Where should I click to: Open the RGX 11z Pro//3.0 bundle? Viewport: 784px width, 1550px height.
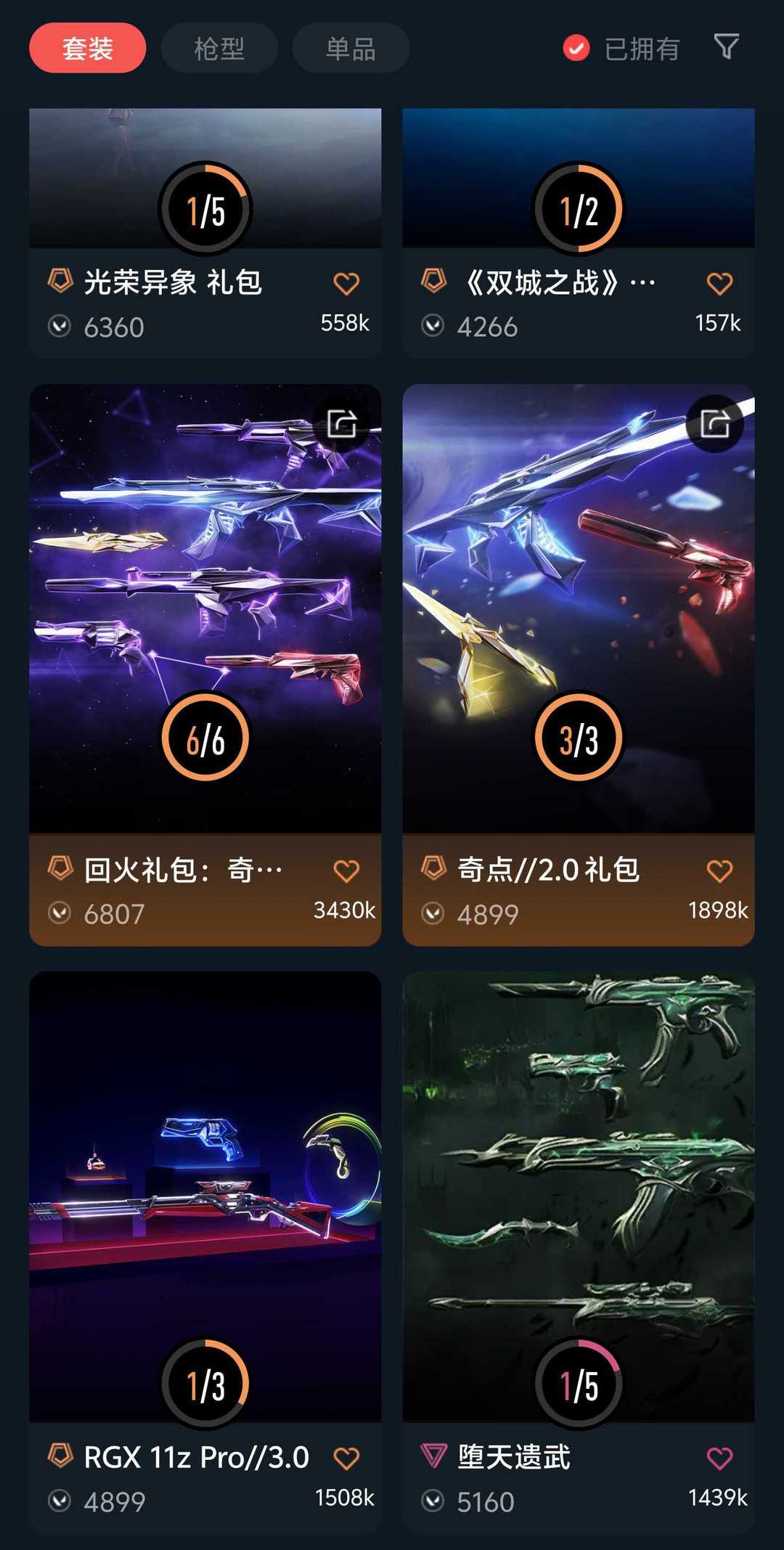pos(205,1252)
